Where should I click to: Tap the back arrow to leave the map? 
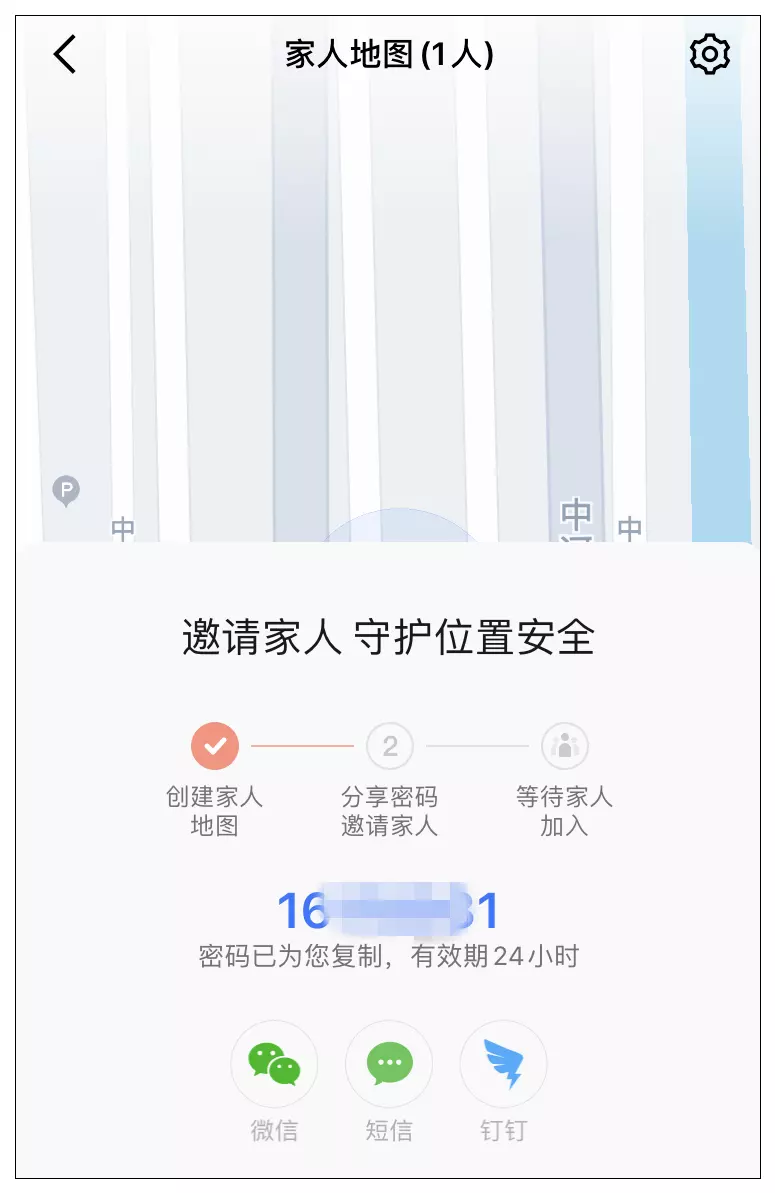point(64,55)
